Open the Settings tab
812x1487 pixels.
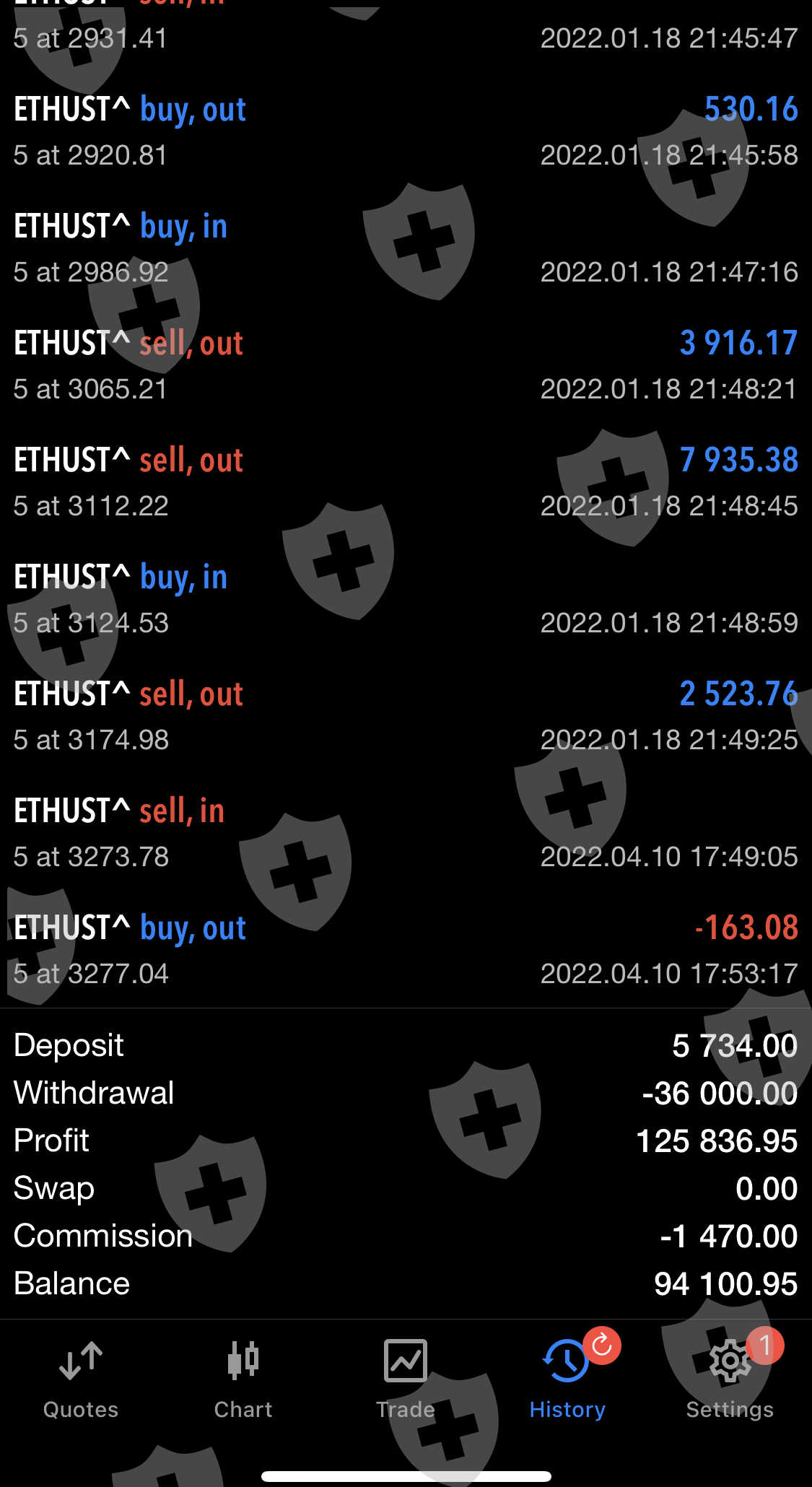[x=730, y=1380]
